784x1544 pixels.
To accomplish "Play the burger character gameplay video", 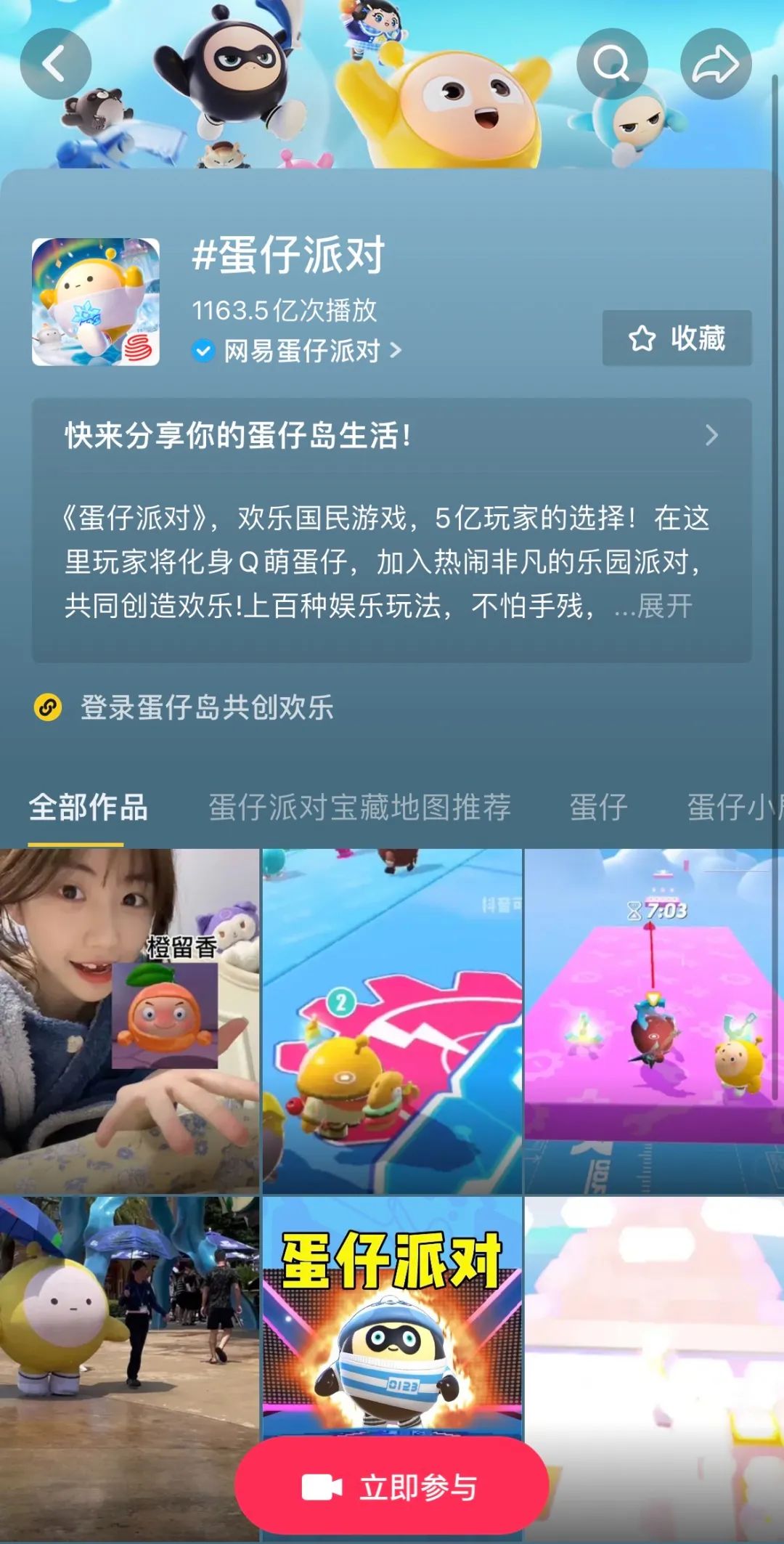I will (x=392, y=1020).
